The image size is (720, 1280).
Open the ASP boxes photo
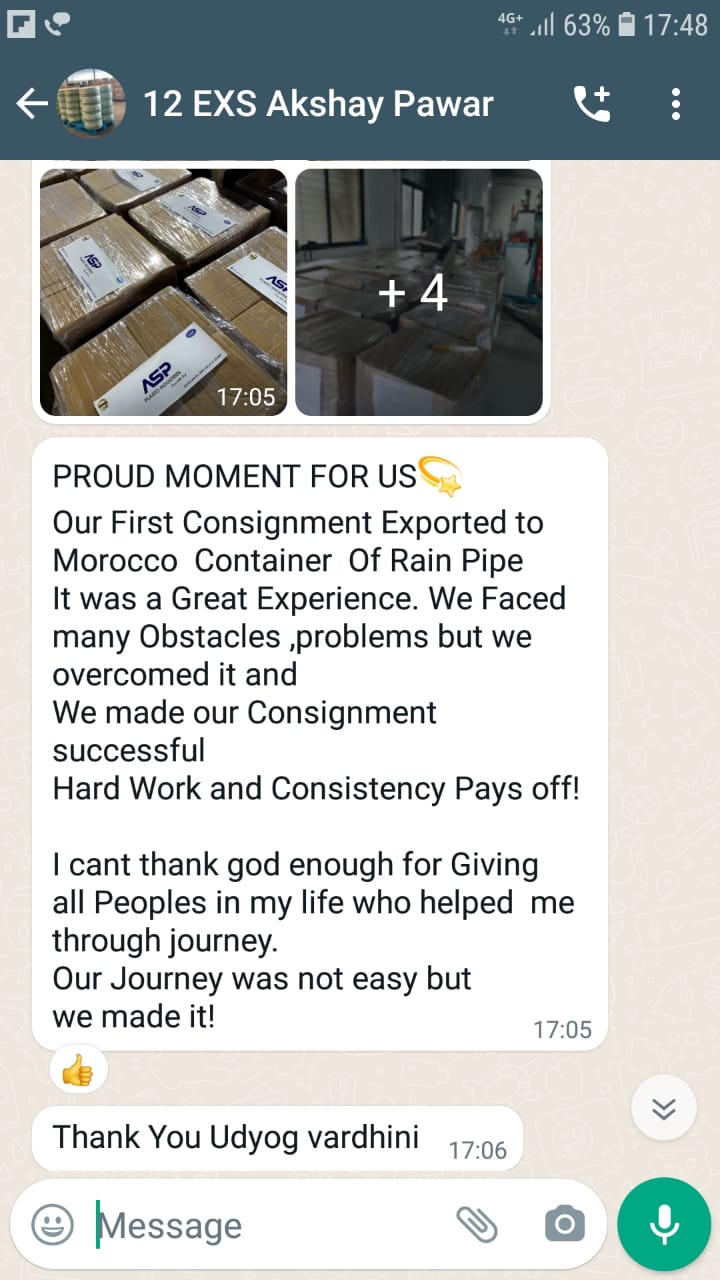[163, 291]
